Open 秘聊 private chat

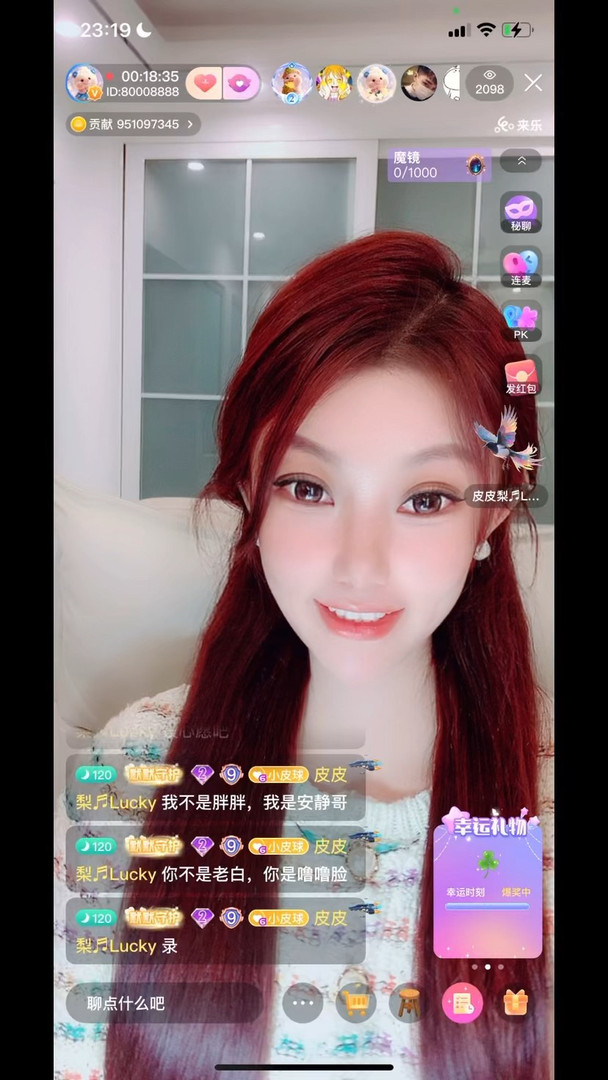pyautogui.click(x=521, y=213)
